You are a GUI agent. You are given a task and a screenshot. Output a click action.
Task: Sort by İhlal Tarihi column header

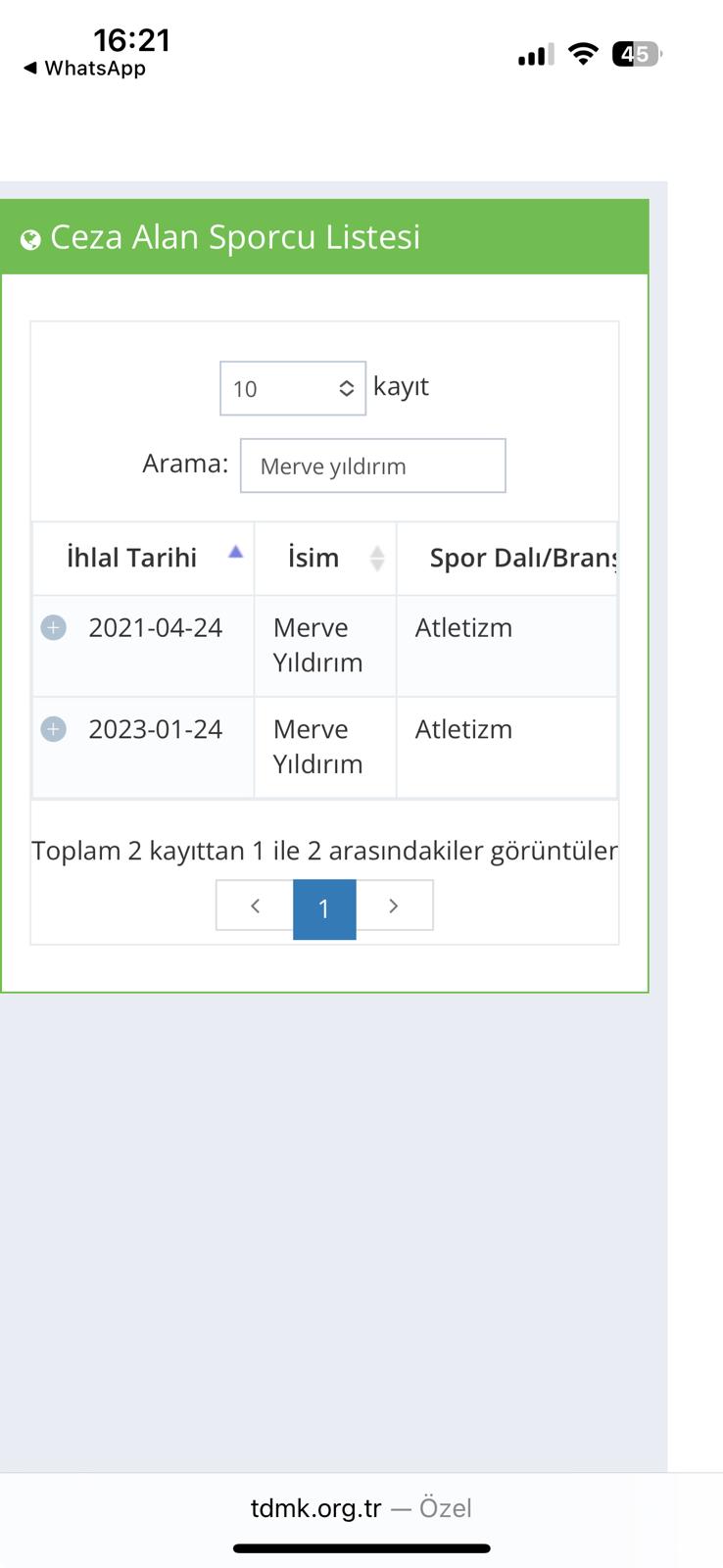143,558
